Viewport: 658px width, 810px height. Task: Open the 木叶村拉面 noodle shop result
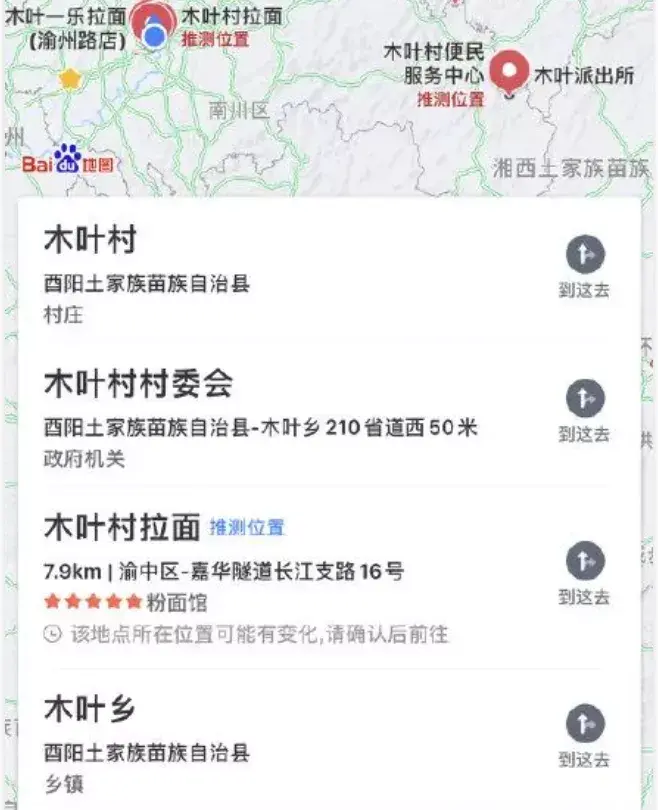click(x=122, y=527)
